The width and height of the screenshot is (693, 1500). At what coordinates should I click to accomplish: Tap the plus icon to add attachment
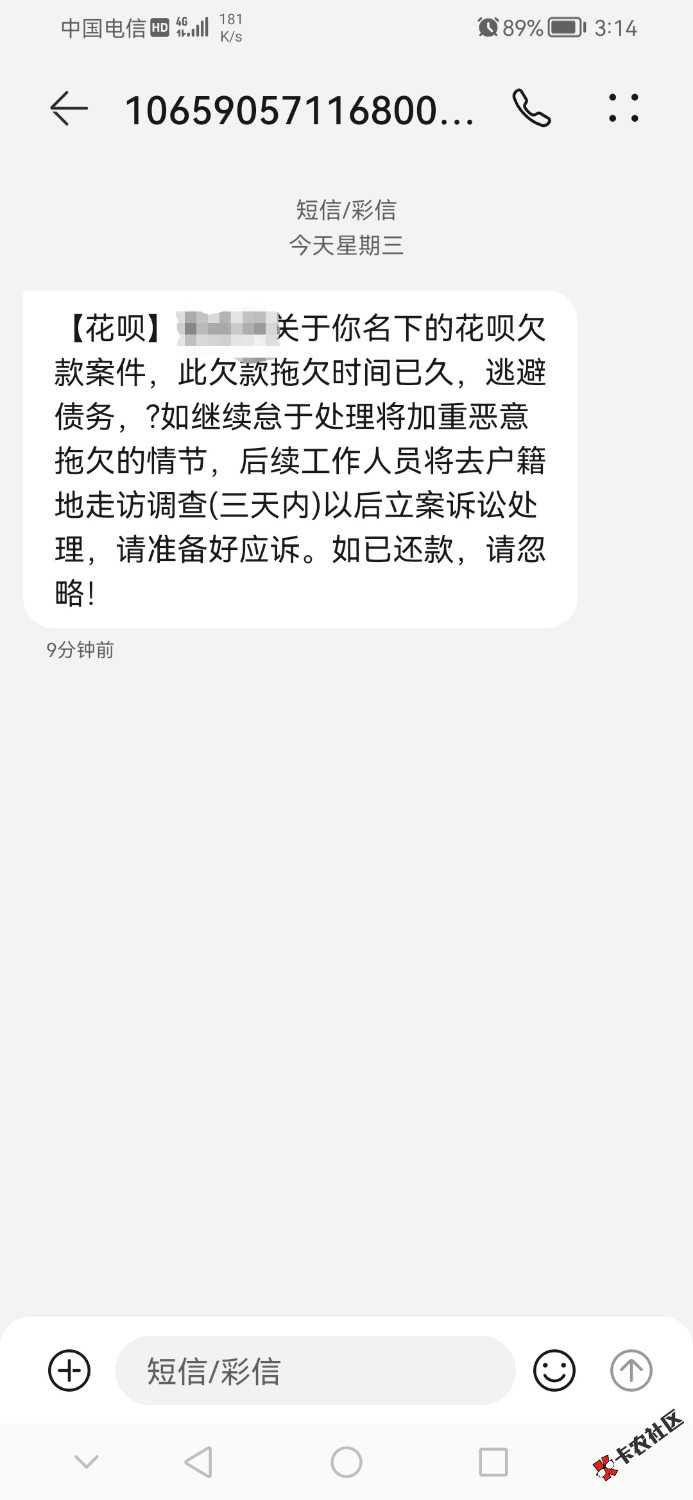tap(69, 1370)
